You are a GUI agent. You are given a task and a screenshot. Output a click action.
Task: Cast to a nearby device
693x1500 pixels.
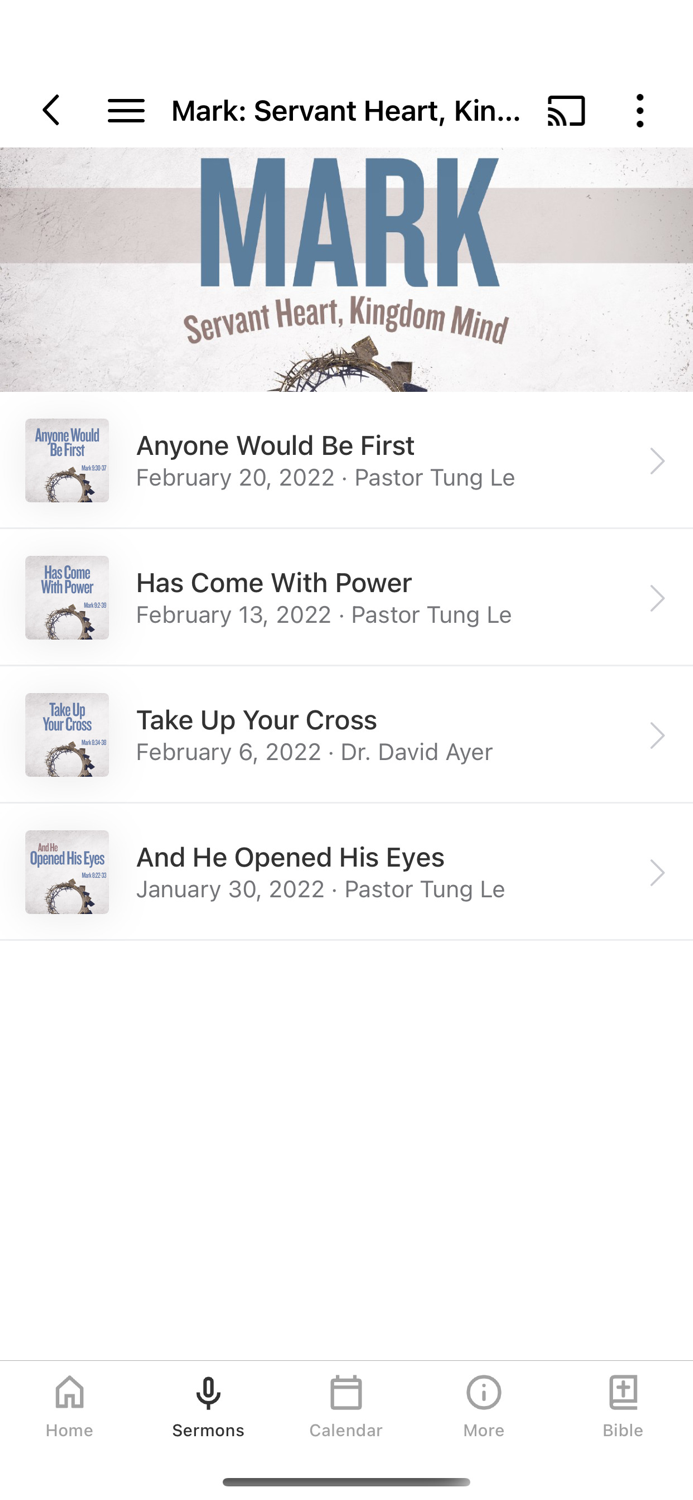point(566,110)
